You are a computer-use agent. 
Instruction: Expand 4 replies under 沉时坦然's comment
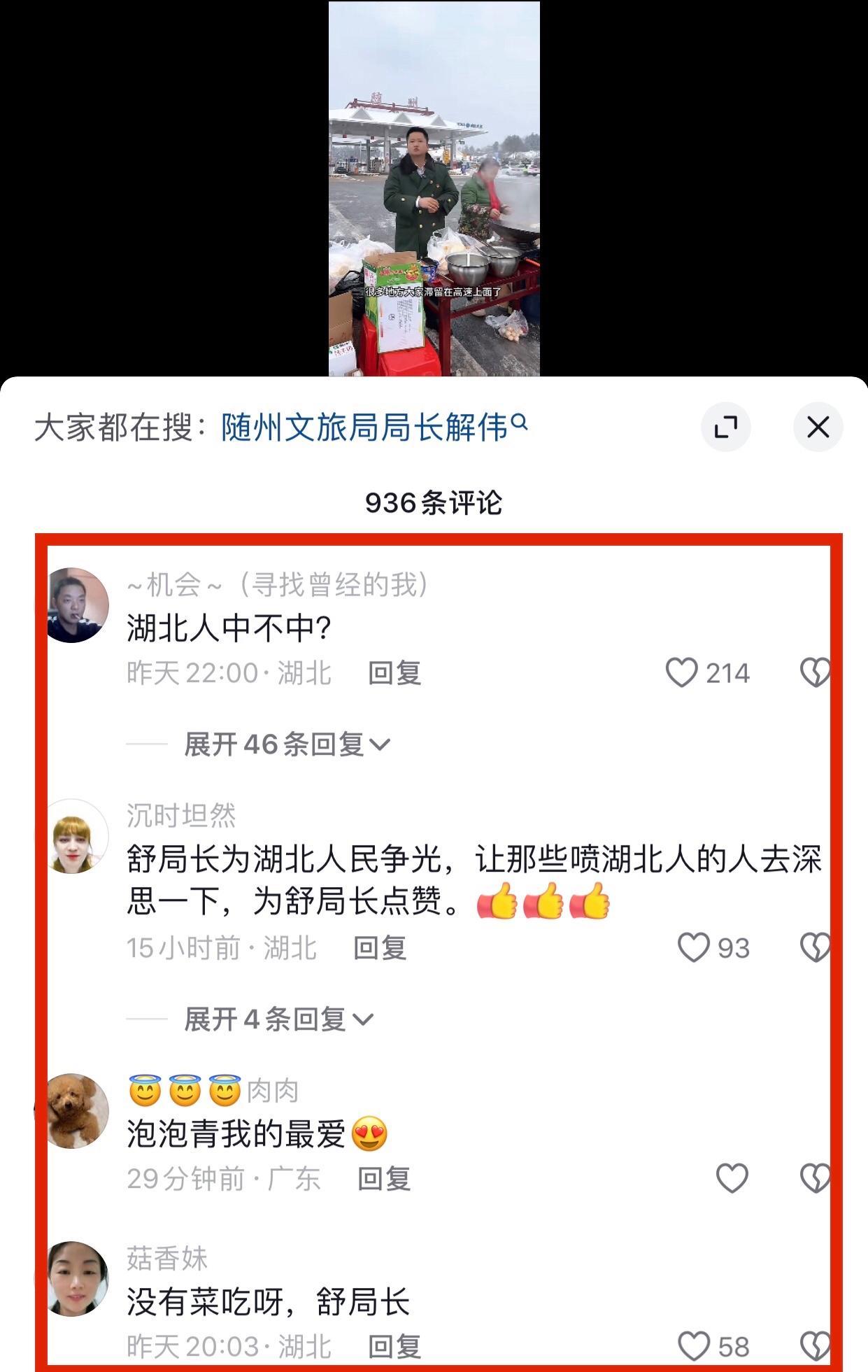278,1019
